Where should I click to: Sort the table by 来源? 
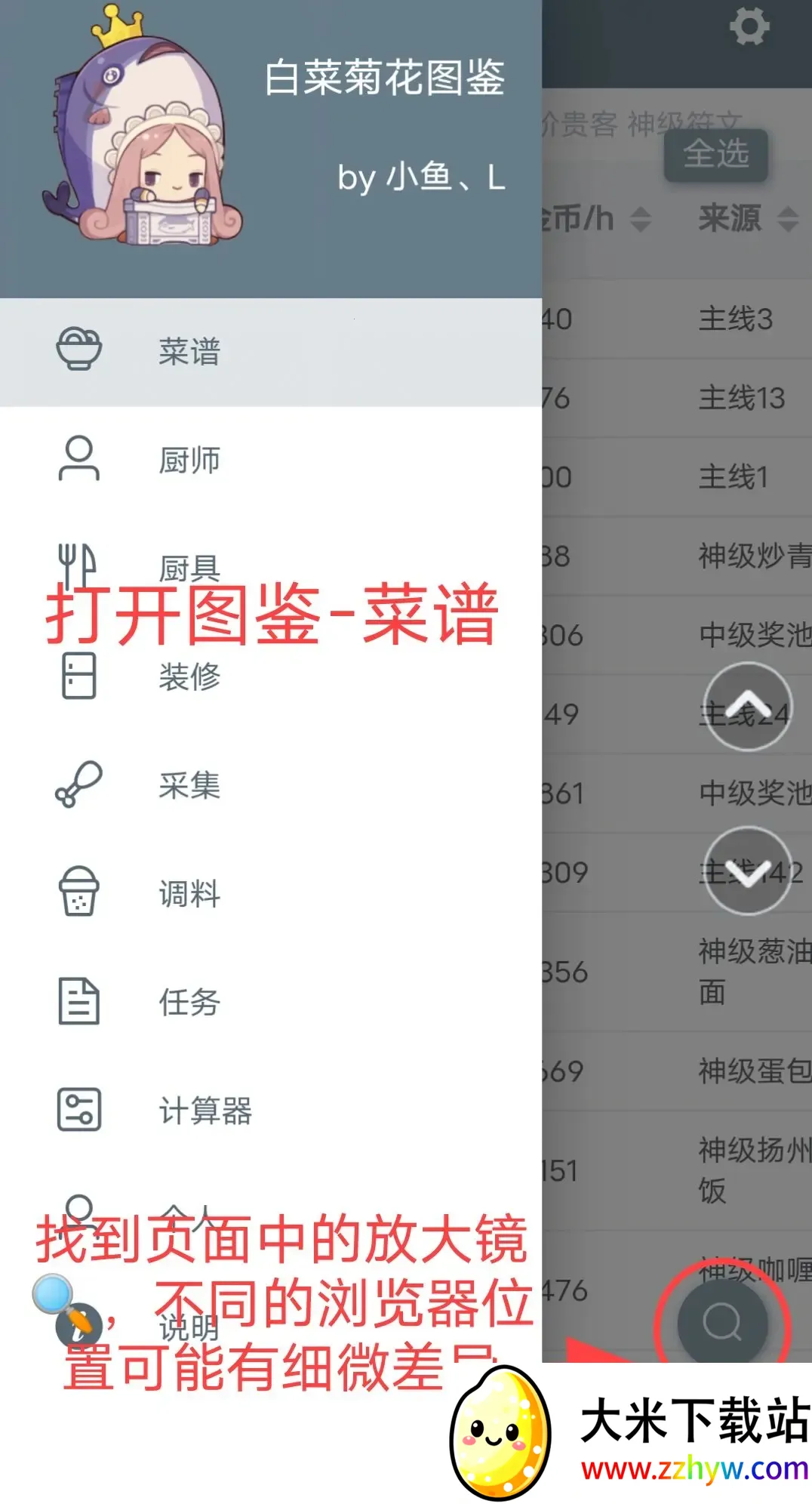point(747,219)
